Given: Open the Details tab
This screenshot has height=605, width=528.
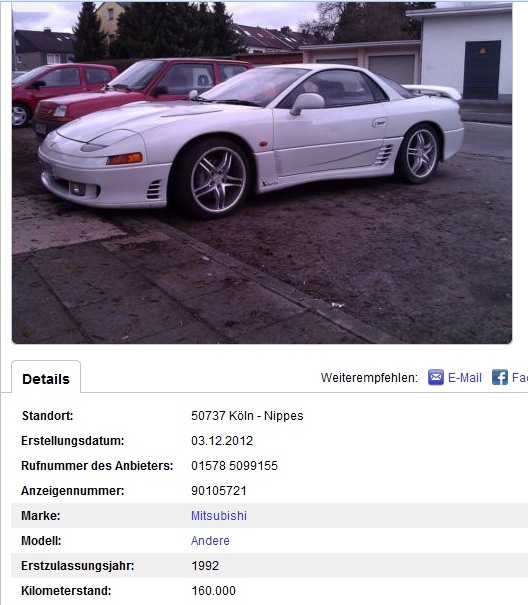Looking at the screenshot, I should pyautogui.click(x=46, y=379).
